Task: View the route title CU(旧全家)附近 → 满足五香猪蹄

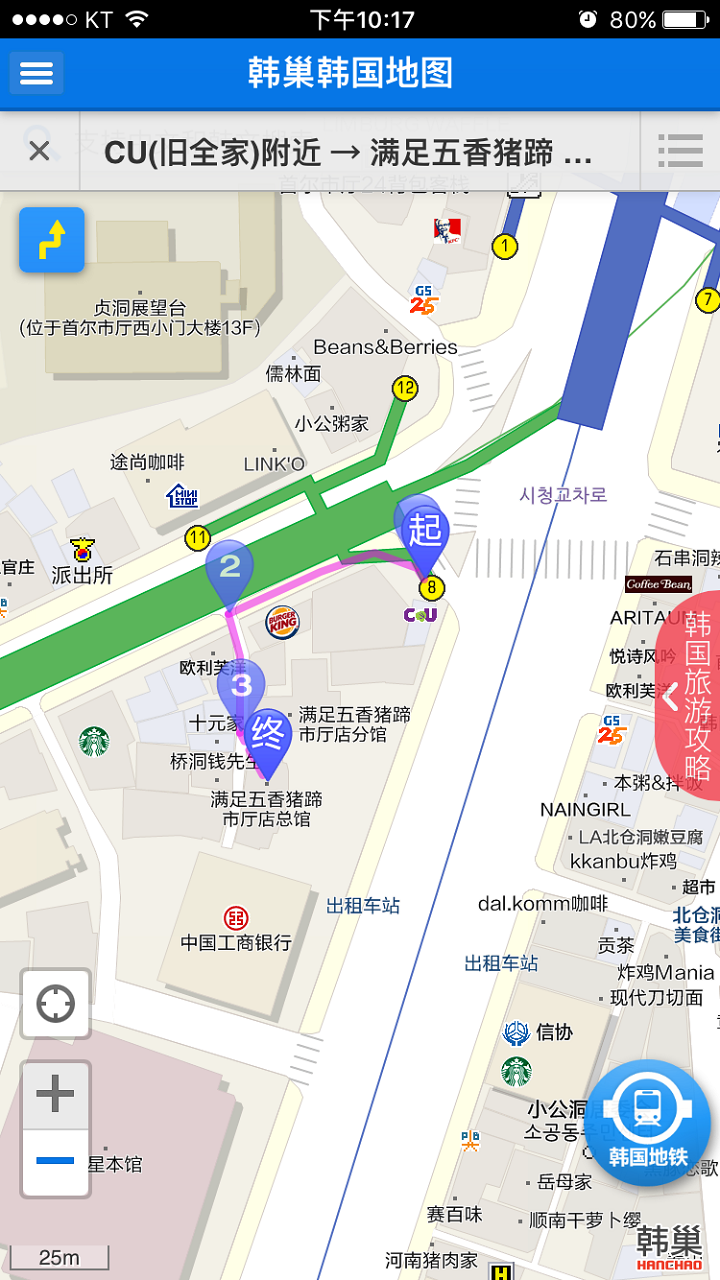Action: pos(348,152)
